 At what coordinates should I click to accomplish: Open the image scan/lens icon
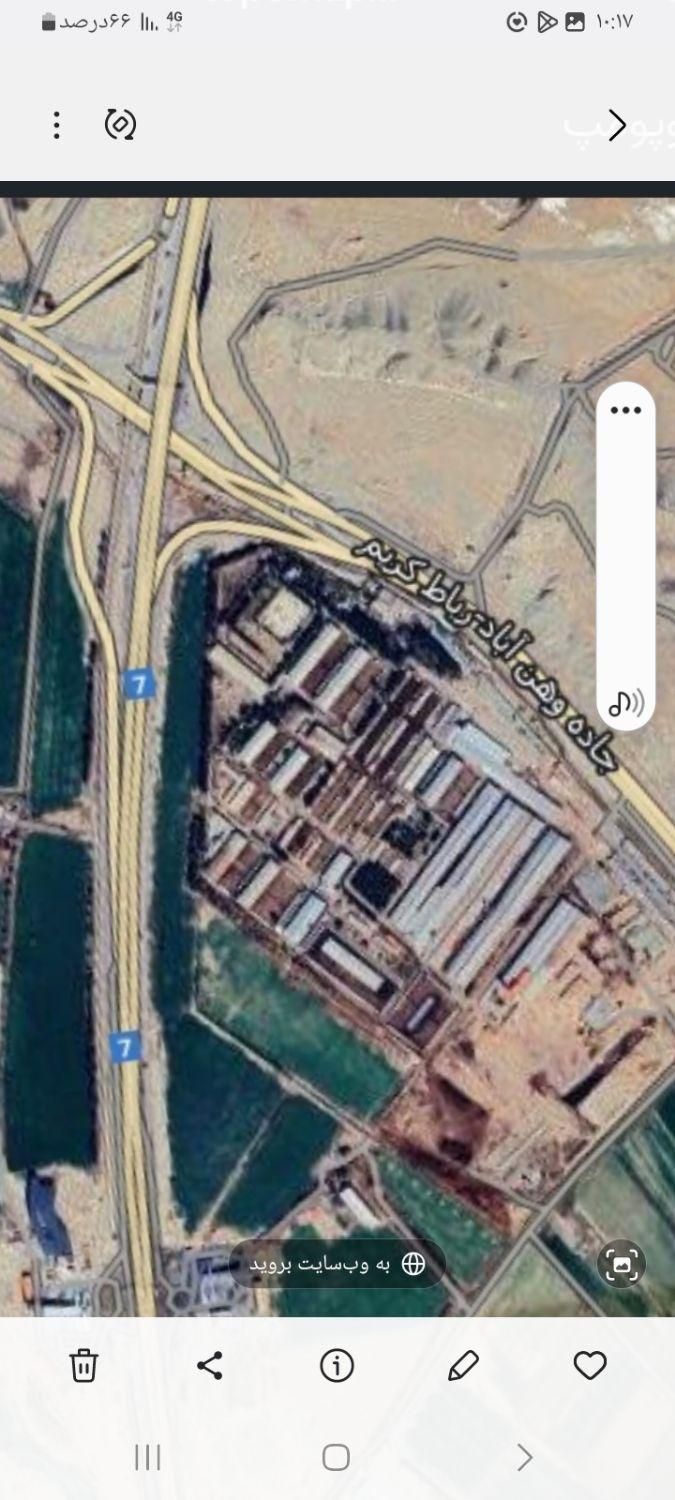point(621,1264)
